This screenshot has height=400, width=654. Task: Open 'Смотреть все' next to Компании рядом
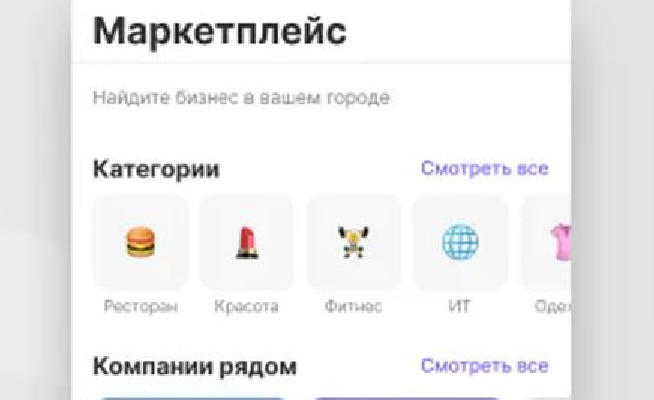coord(484,366)
